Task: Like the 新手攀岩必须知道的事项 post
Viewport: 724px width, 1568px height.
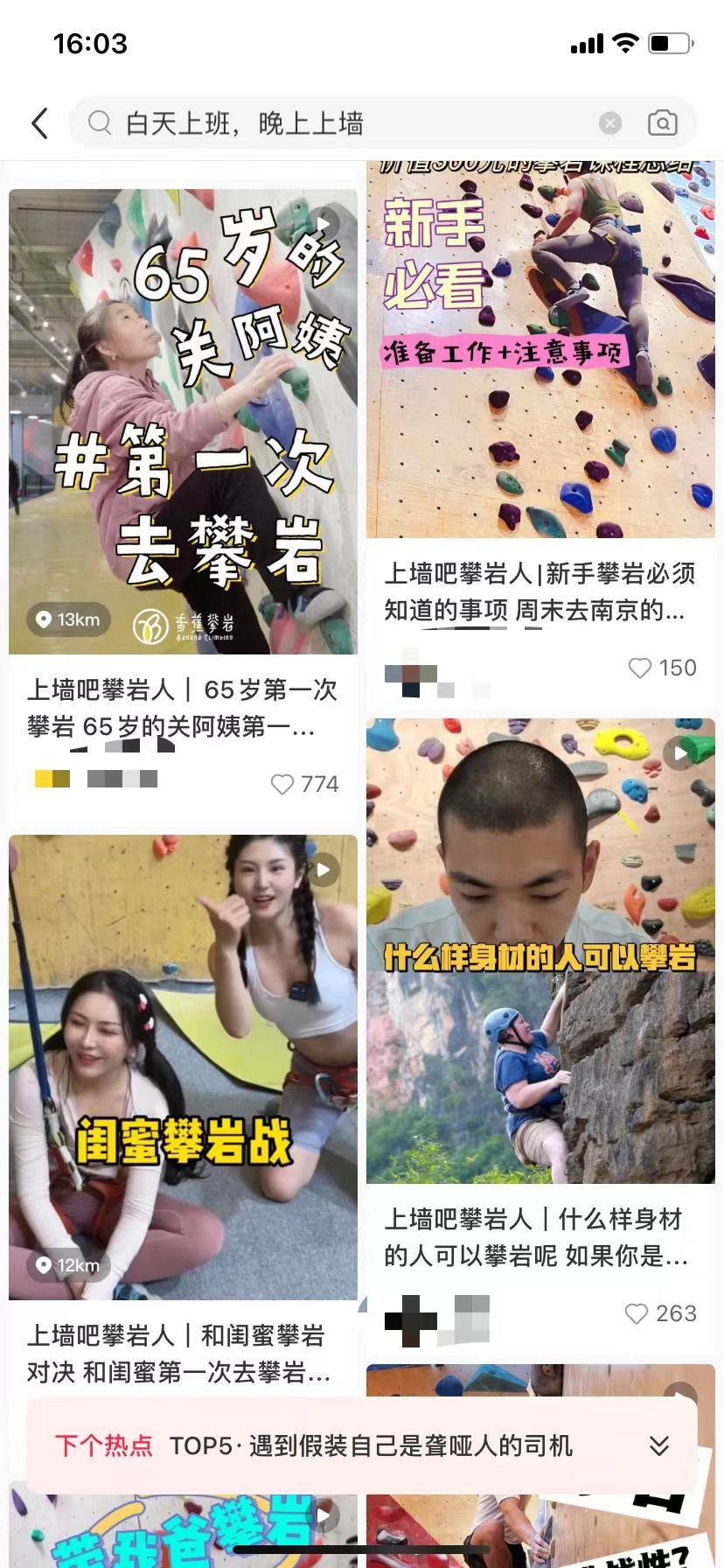Action: (x=640, y=668)
